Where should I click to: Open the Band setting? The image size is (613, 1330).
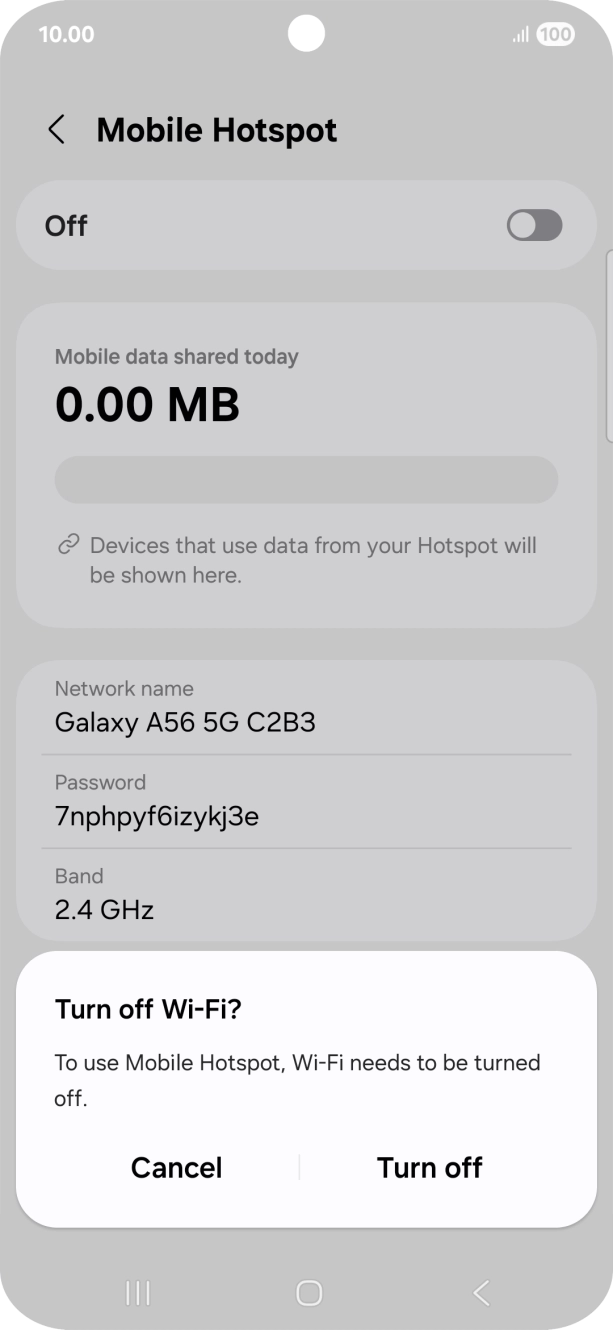(306, 894)
